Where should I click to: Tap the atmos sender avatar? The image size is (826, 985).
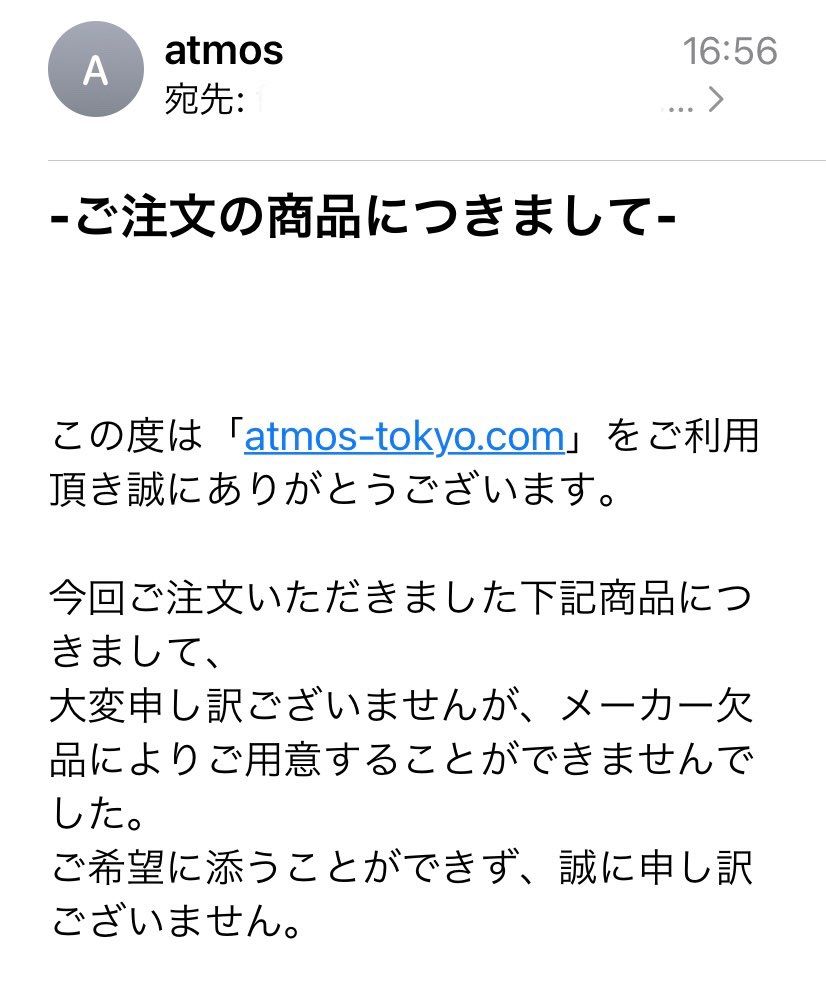(x=95, y=69)
